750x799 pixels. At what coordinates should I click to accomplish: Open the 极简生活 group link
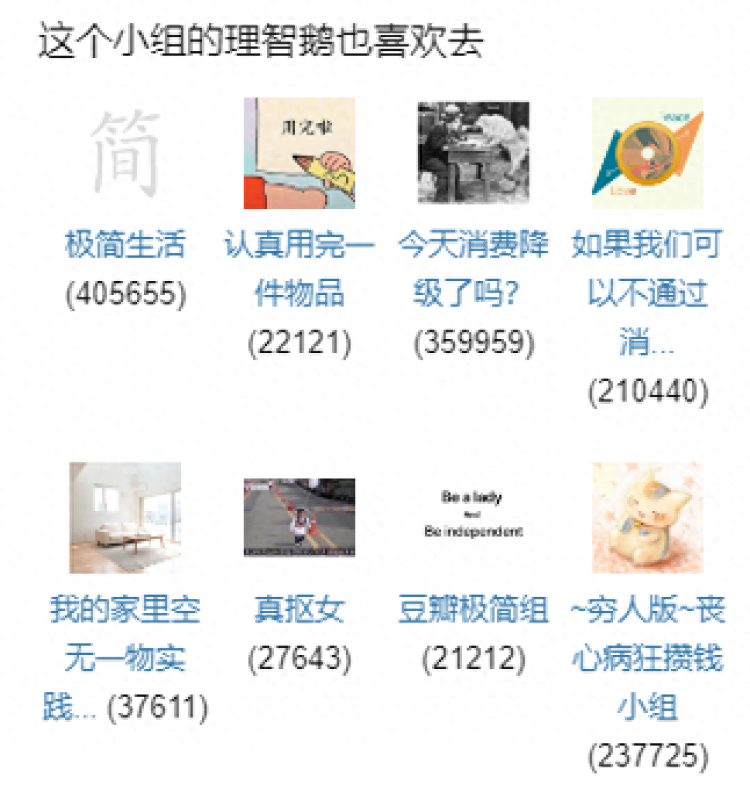(x=126, y=244)
